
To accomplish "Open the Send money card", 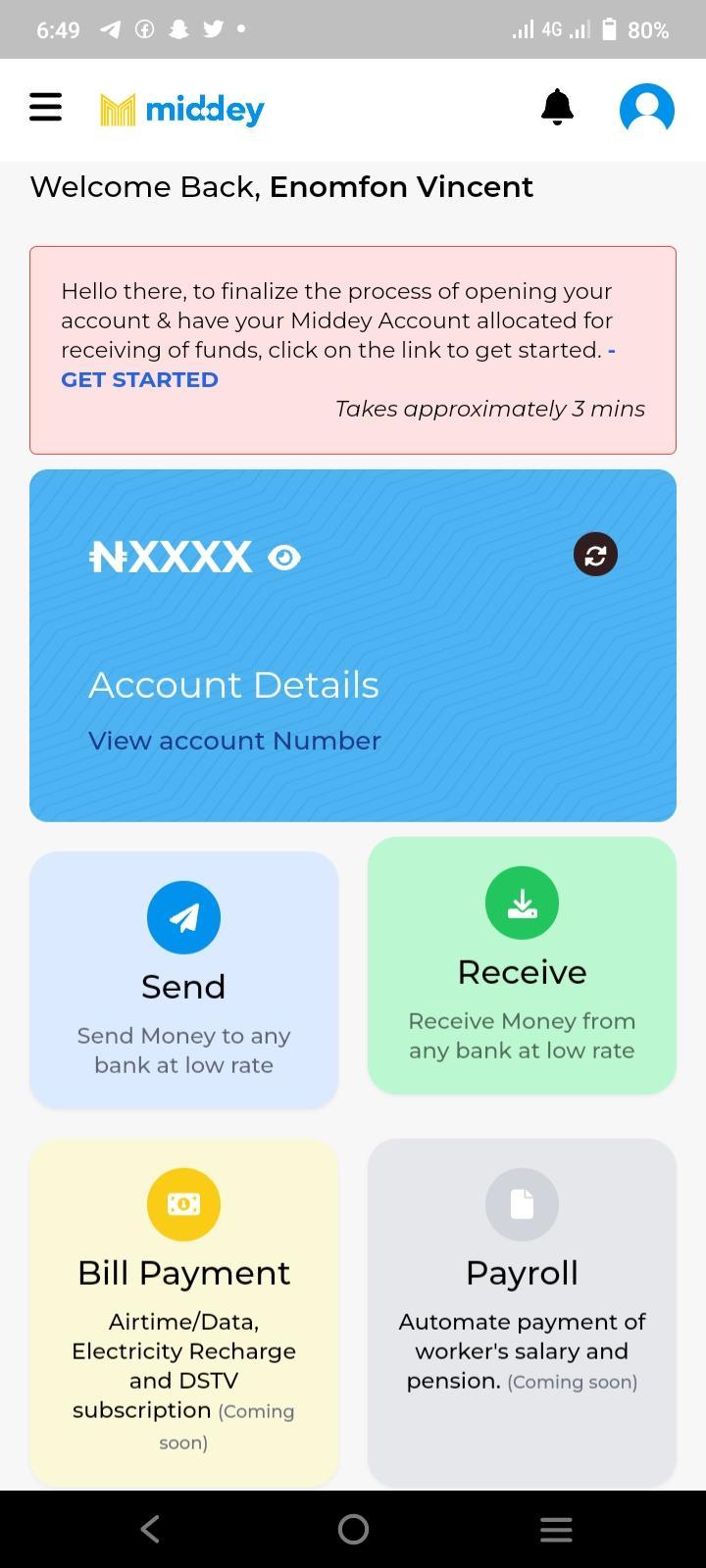I will point(183,978).
